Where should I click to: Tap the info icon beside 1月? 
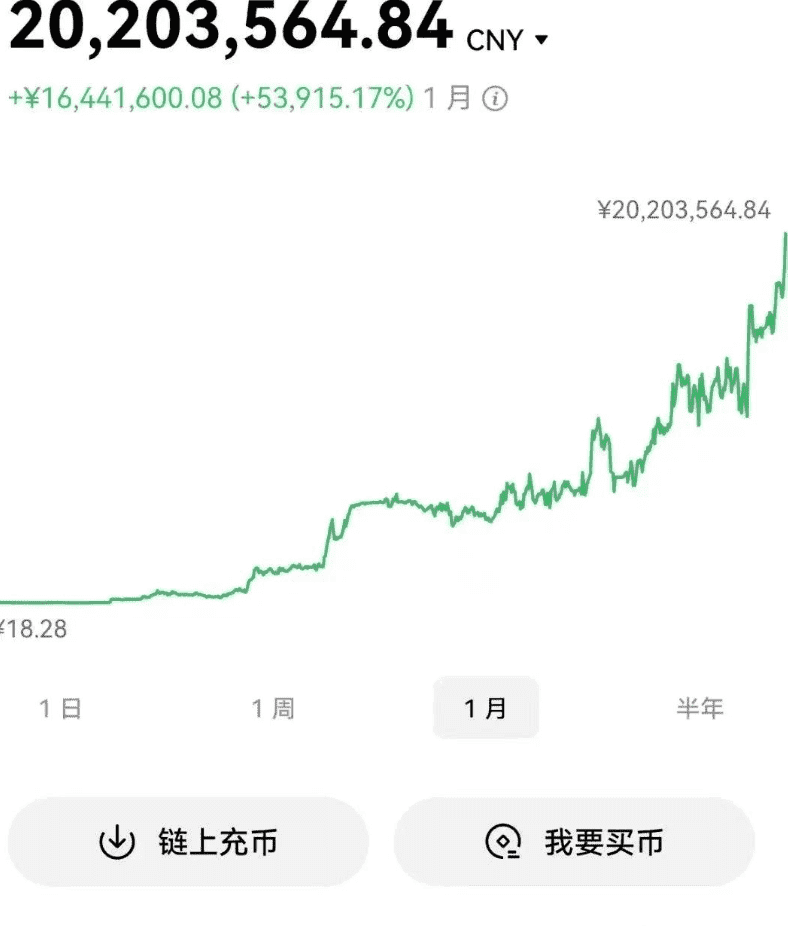495,98
